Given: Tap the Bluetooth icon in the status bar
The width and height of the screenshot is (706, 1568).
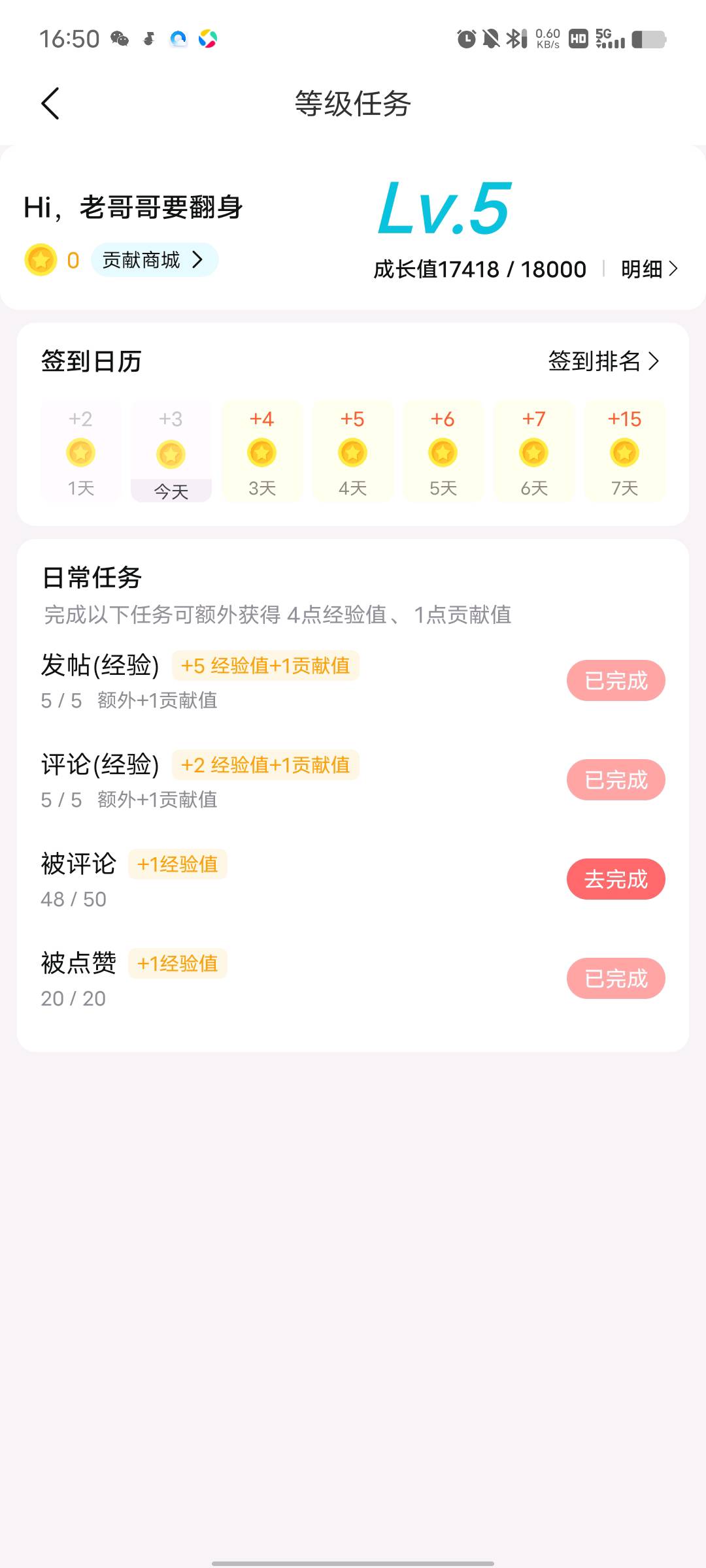Looking at the screenshot, I should click(x=516, y=39).
